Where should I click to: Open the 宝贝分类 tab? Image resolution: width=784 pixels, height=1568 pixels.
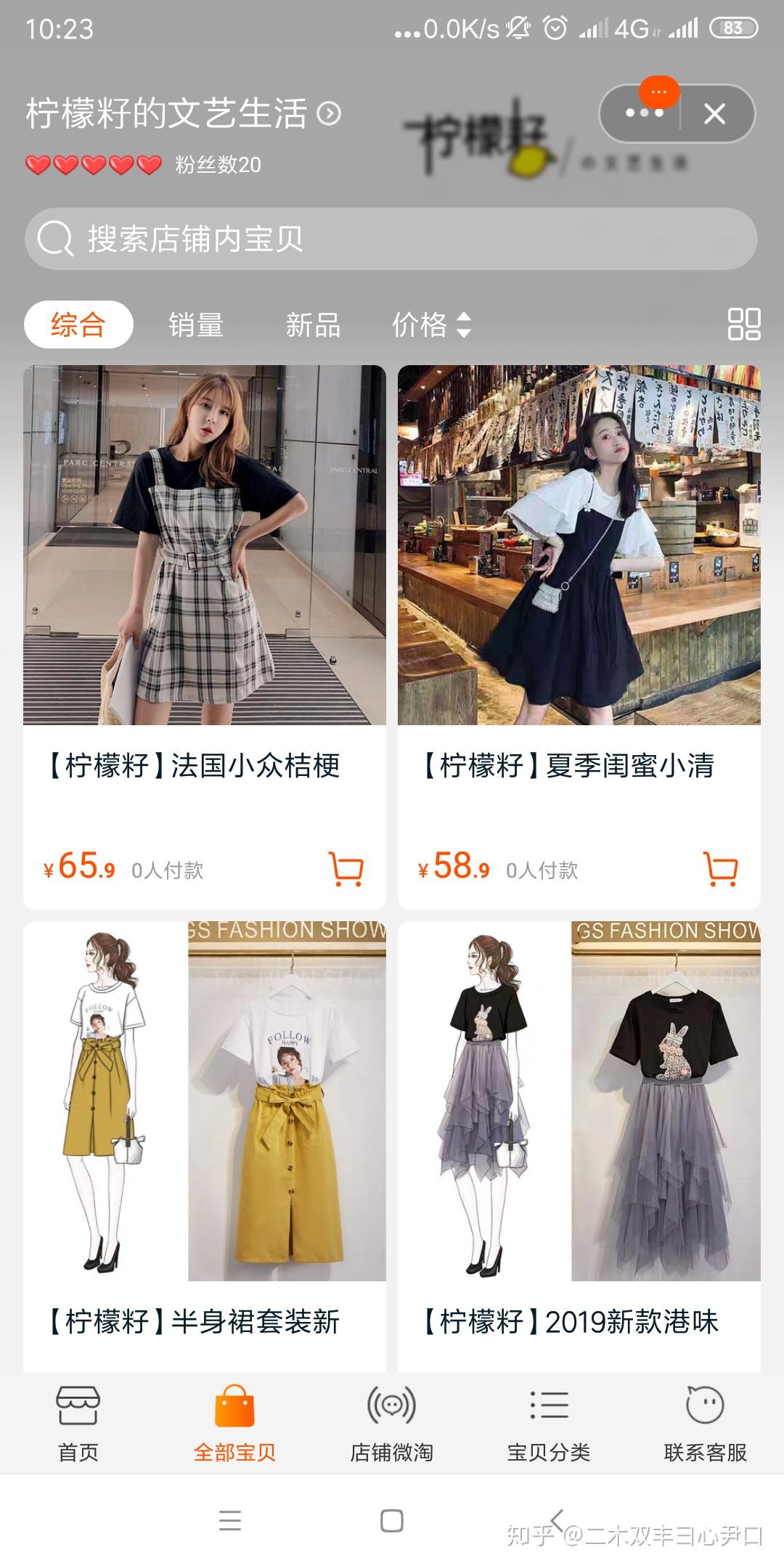pyautogui.click(x=549, y=1424)
